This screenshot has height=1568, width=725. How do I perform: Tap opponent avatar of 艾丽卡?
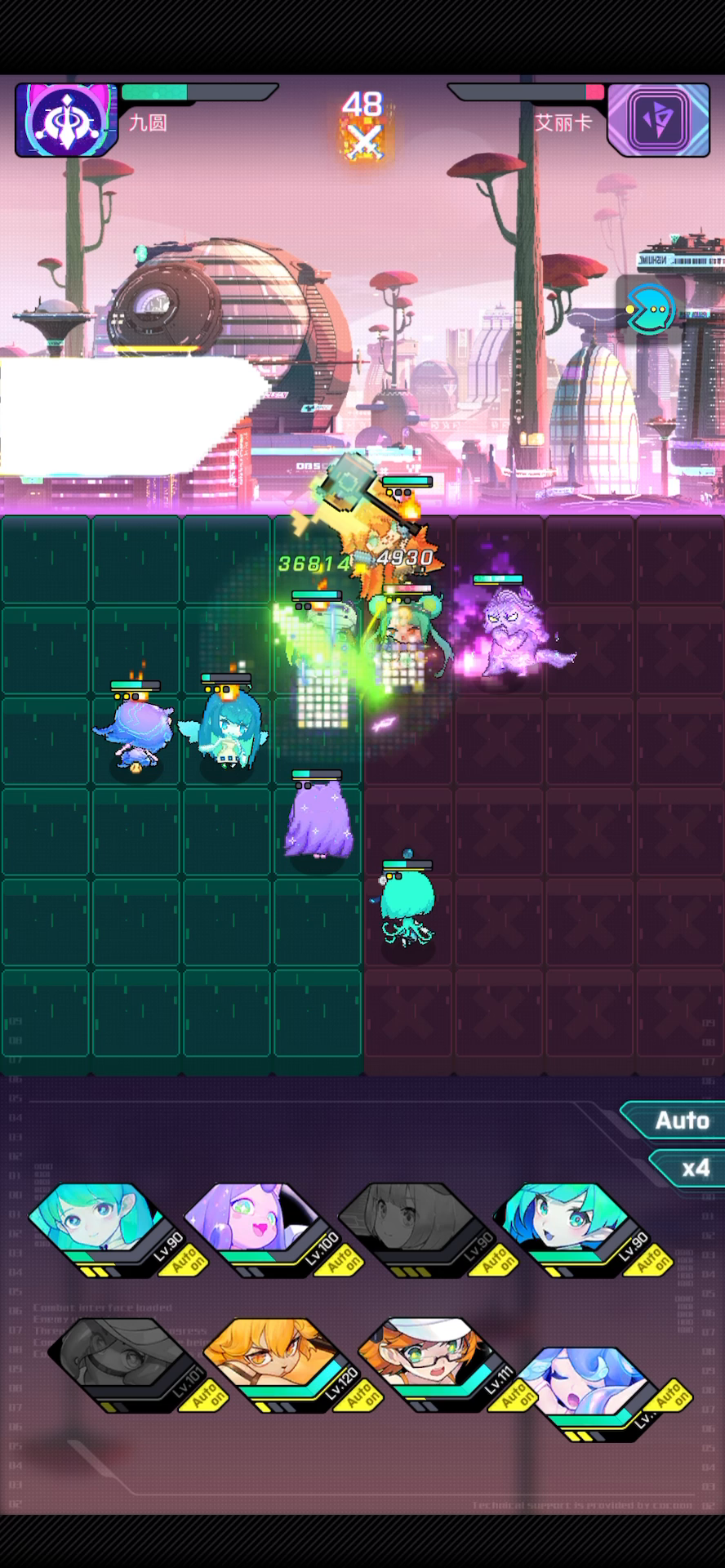point(658,120)
